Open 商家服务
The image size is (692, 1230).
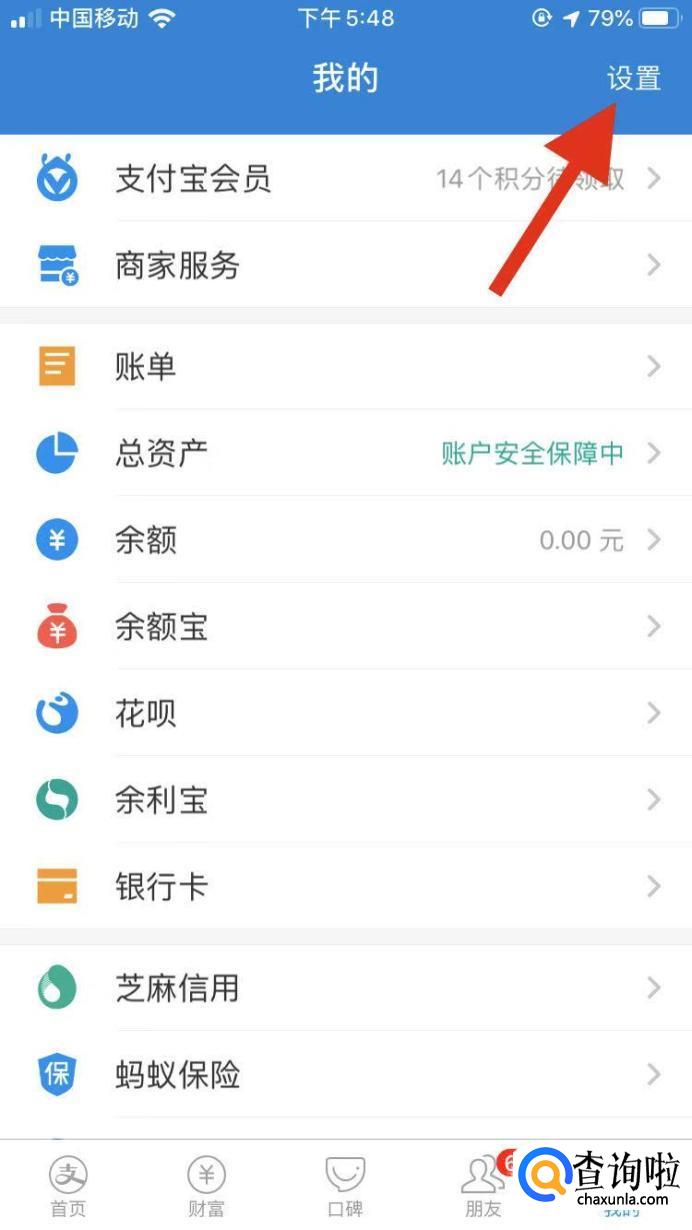pyautogui.click(x=345, y=265)
